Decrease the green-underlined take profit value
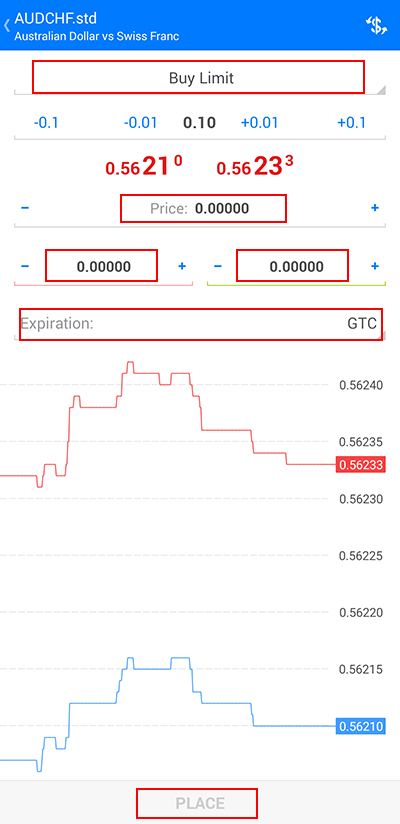Viewport: 400px width, 824px height. point(218,266)
